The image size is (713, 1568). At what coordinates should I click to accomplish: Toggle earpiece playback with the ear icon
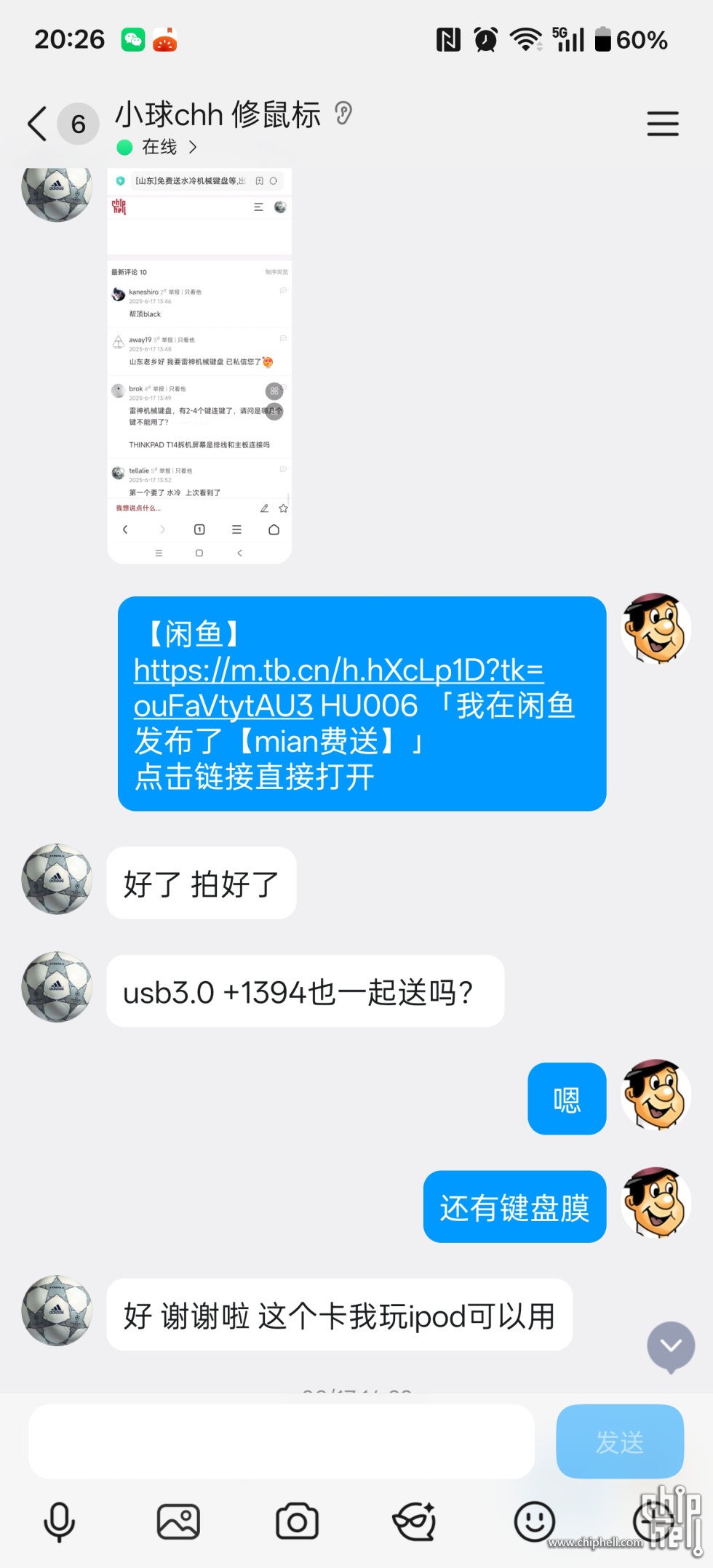[343, 114]
